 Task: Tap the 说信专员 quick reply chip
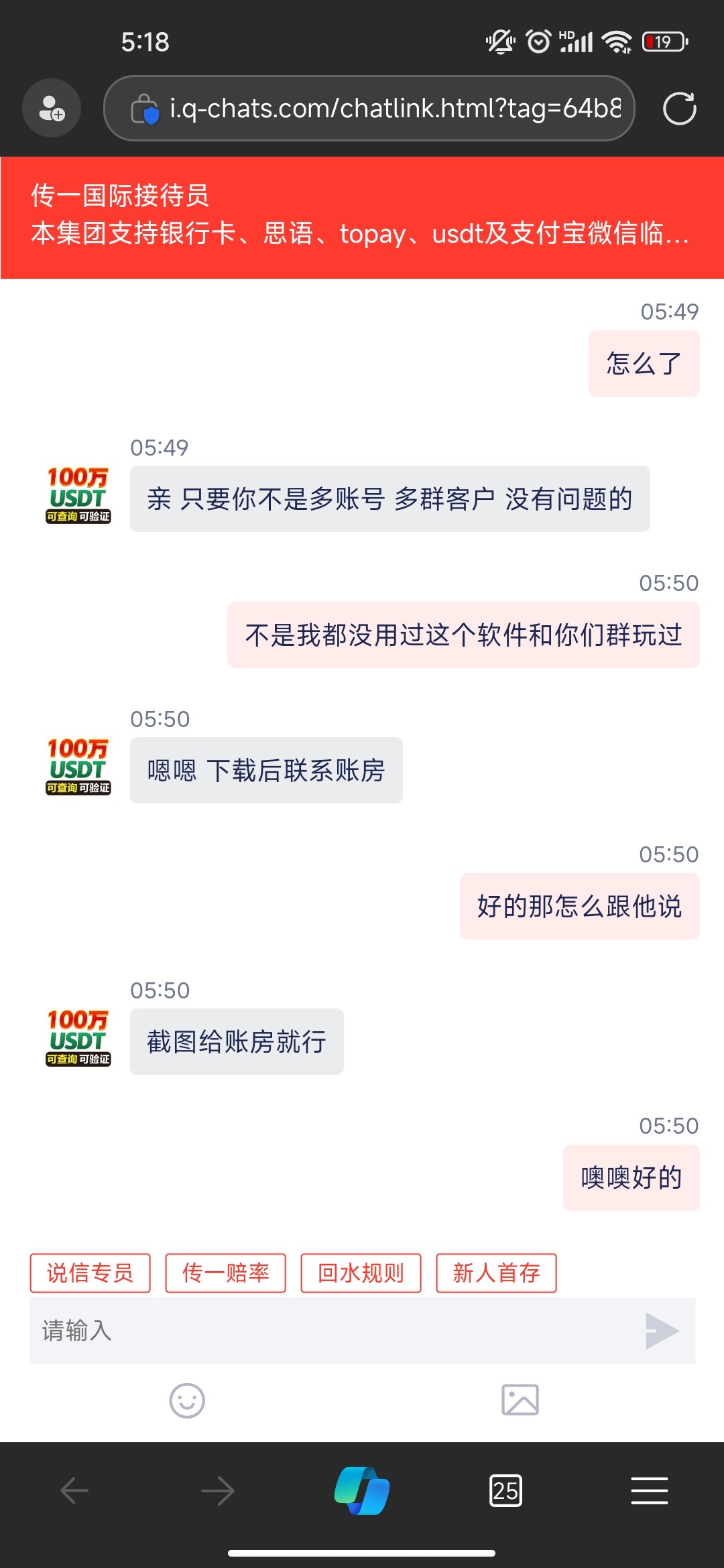click(90, 1272)
